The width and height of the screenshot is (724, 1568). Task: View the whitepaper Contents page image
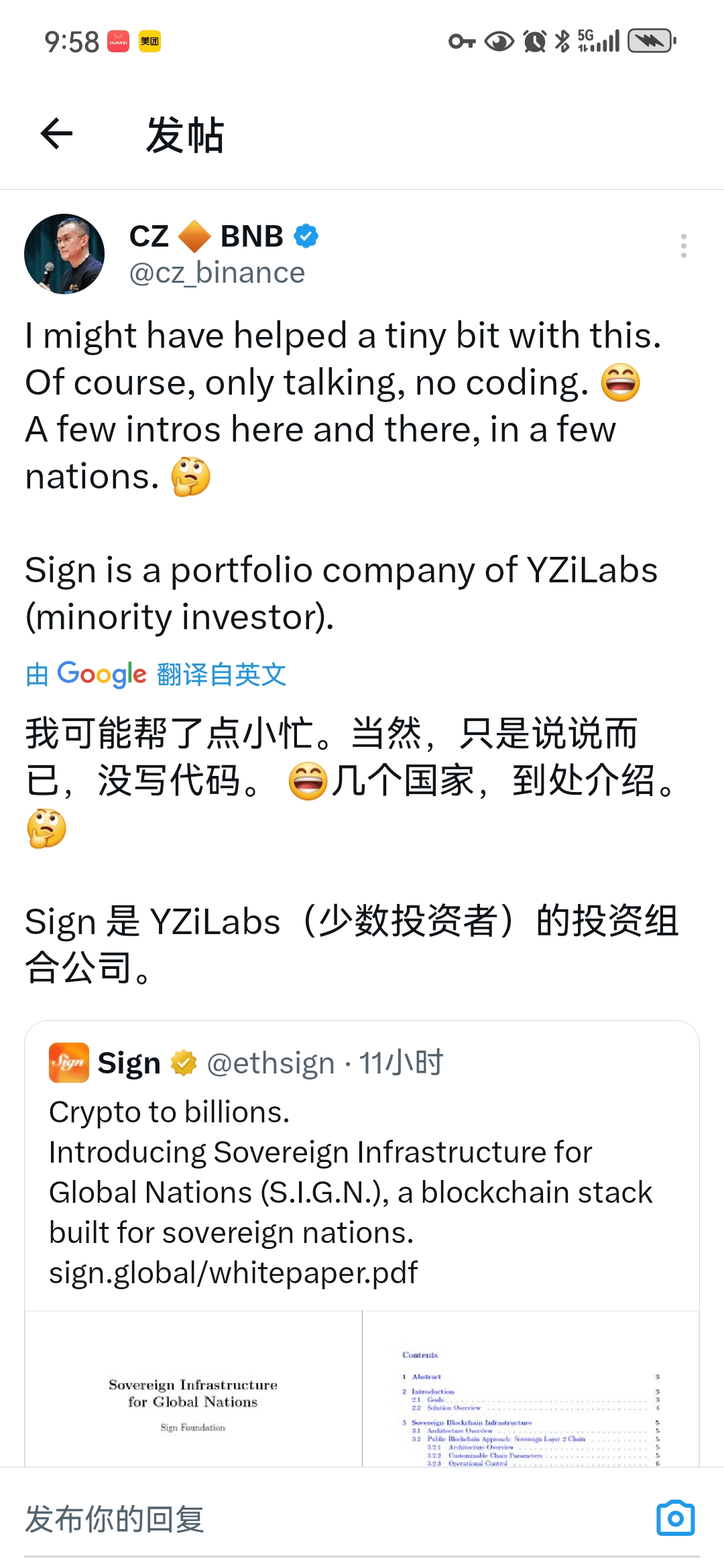(531, 1390)
